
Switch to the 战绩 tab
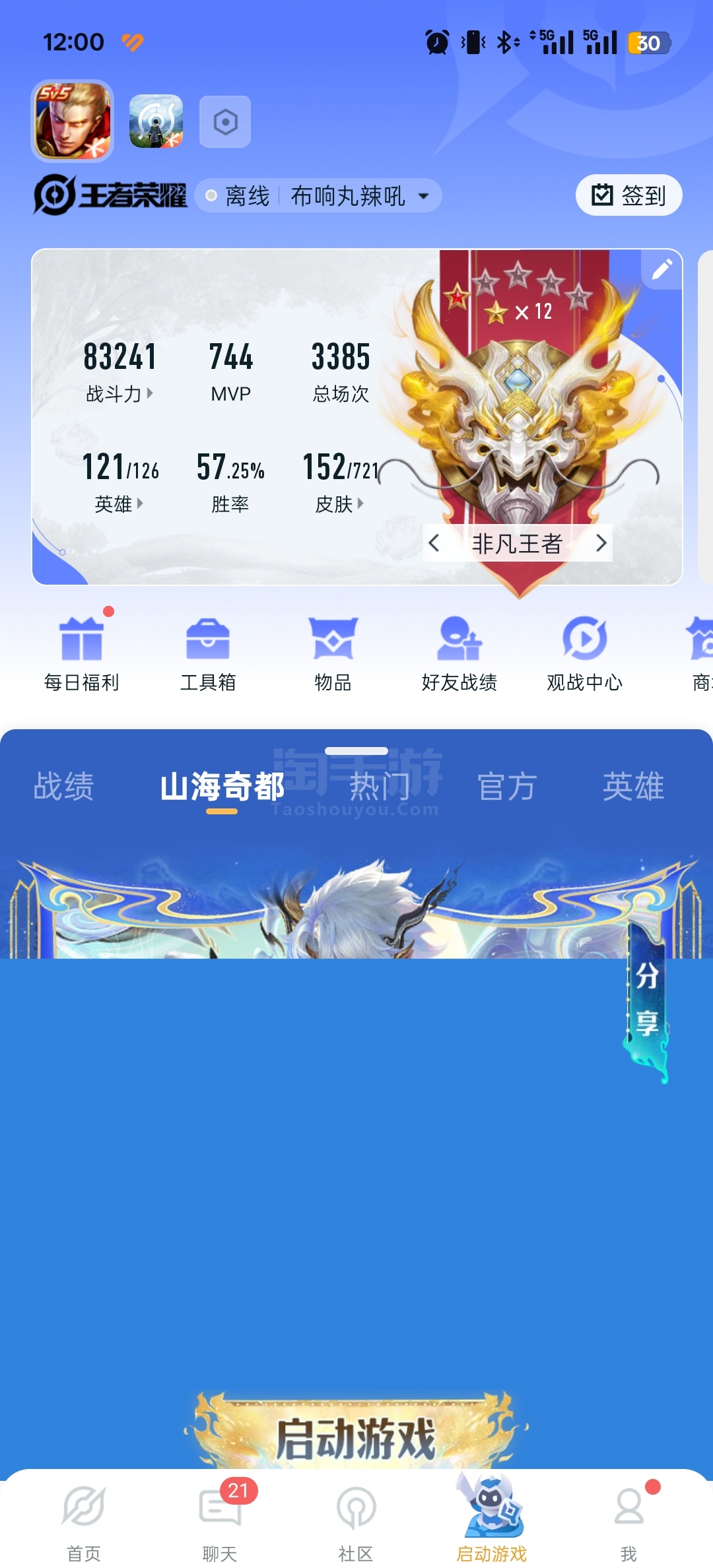coord(64,787)
